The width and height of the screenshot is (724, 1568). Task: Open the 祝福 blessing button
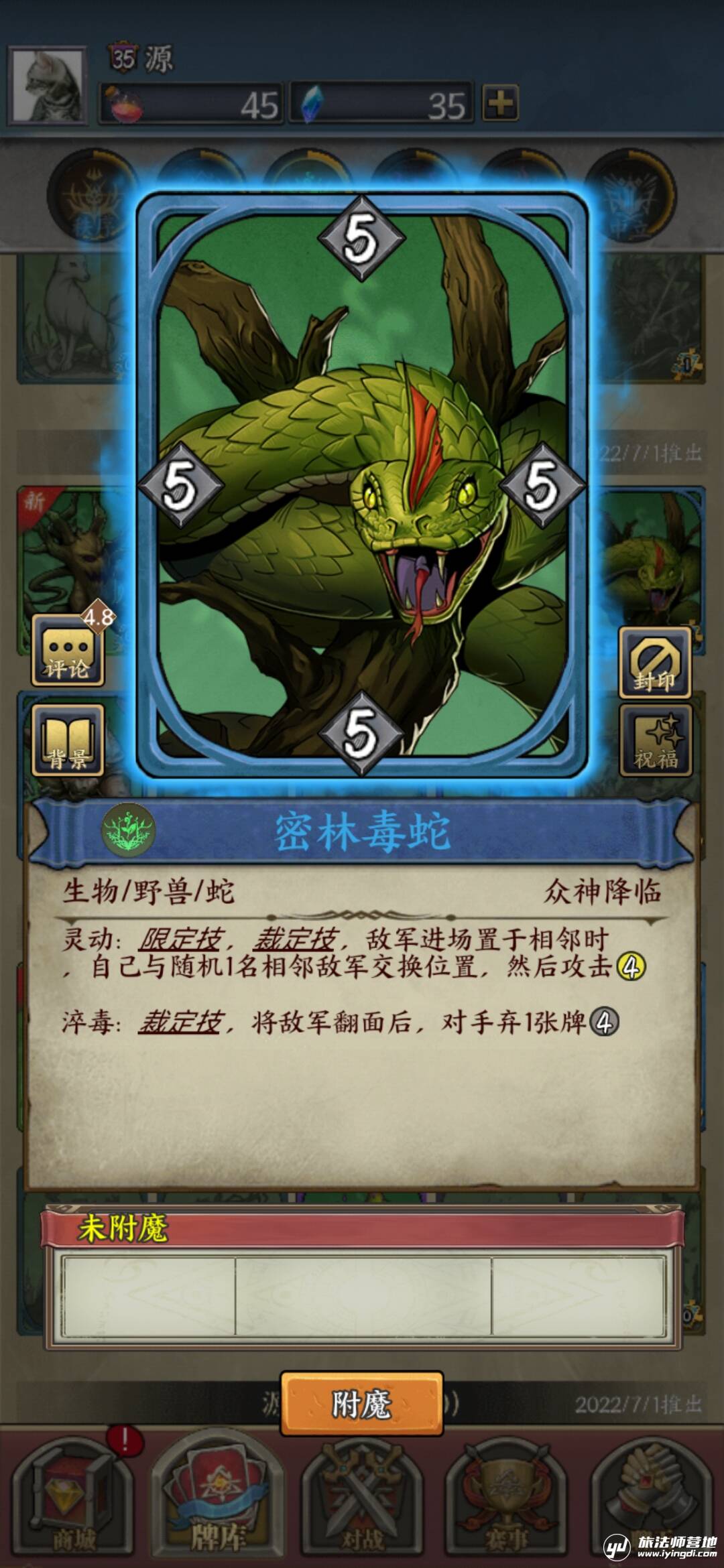click(655, 741)
